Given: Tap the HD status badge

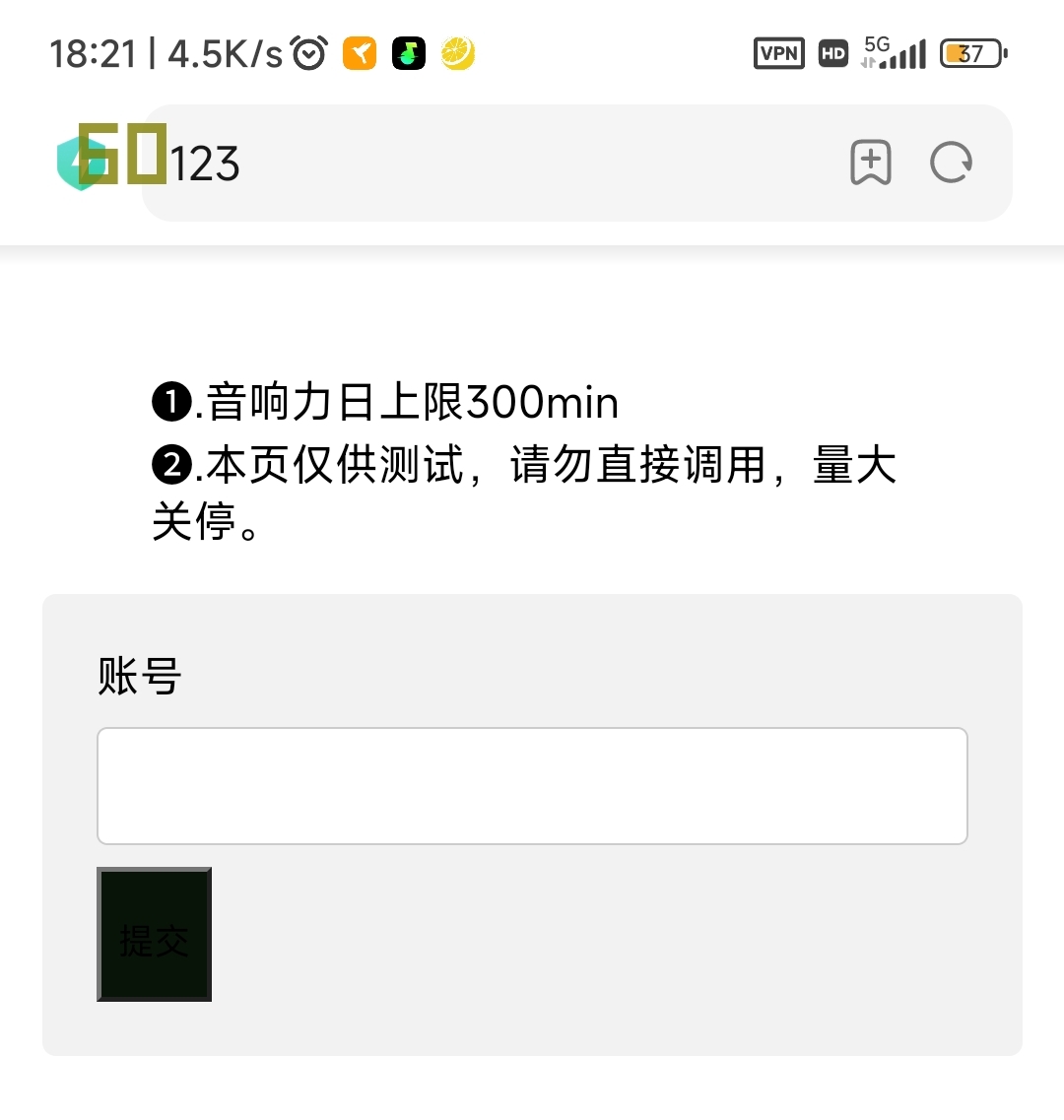Looking at the screenshot, I should (832, 53).
